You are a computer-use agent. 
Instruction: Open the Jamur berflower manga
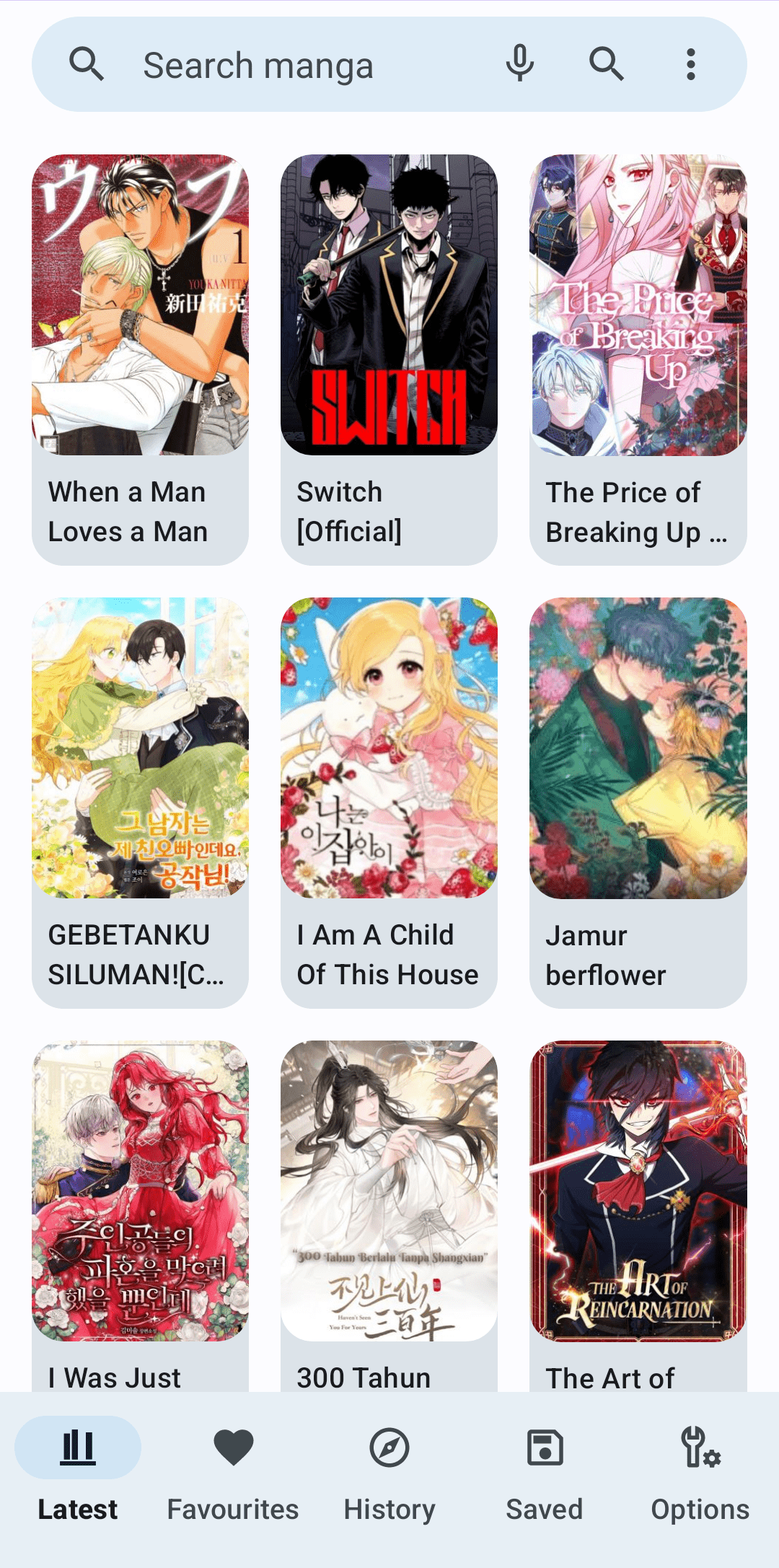coord(638,801)
